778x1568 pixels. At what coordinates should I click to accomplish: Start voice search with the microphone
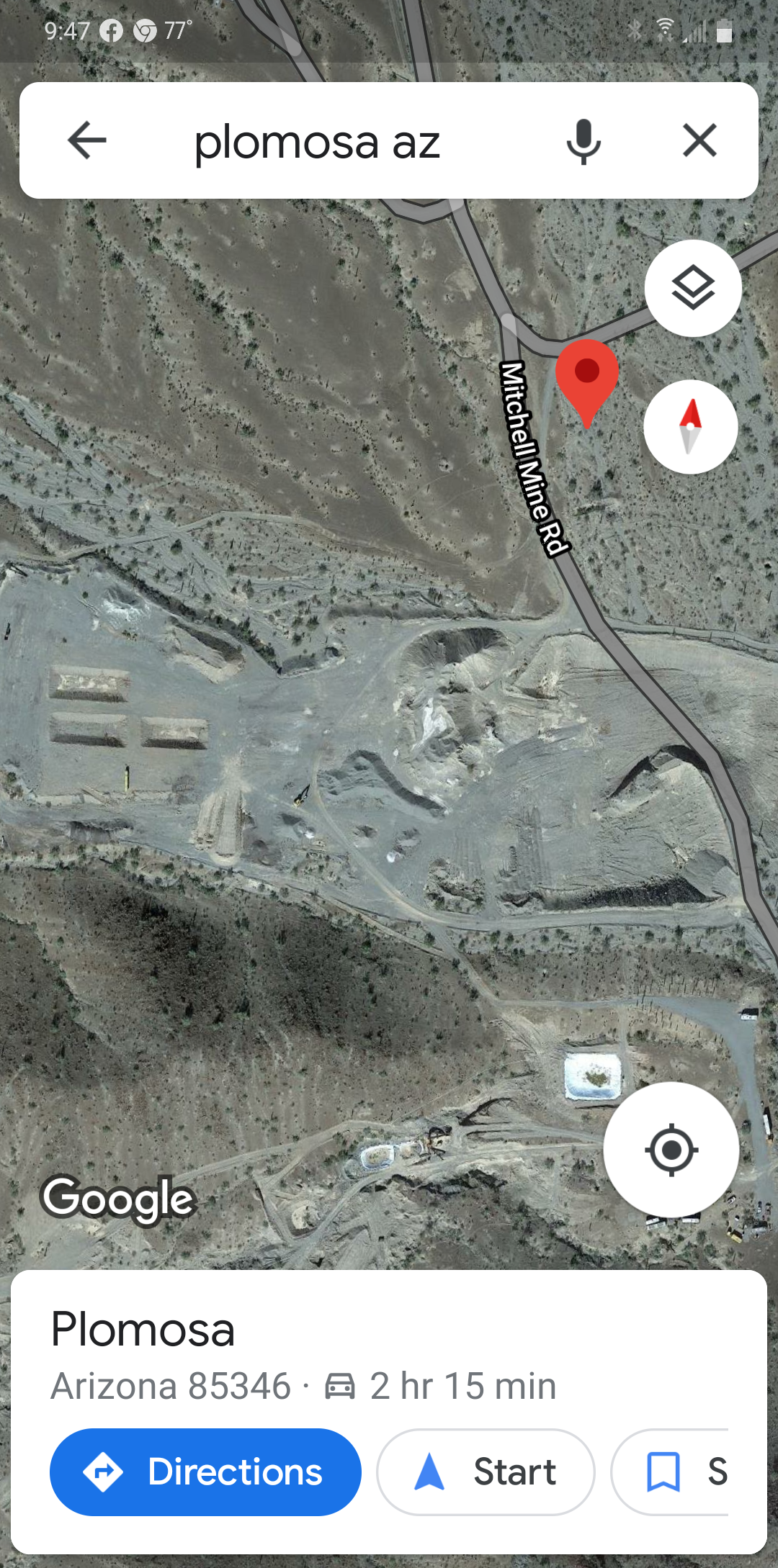(x=583, y=141)
